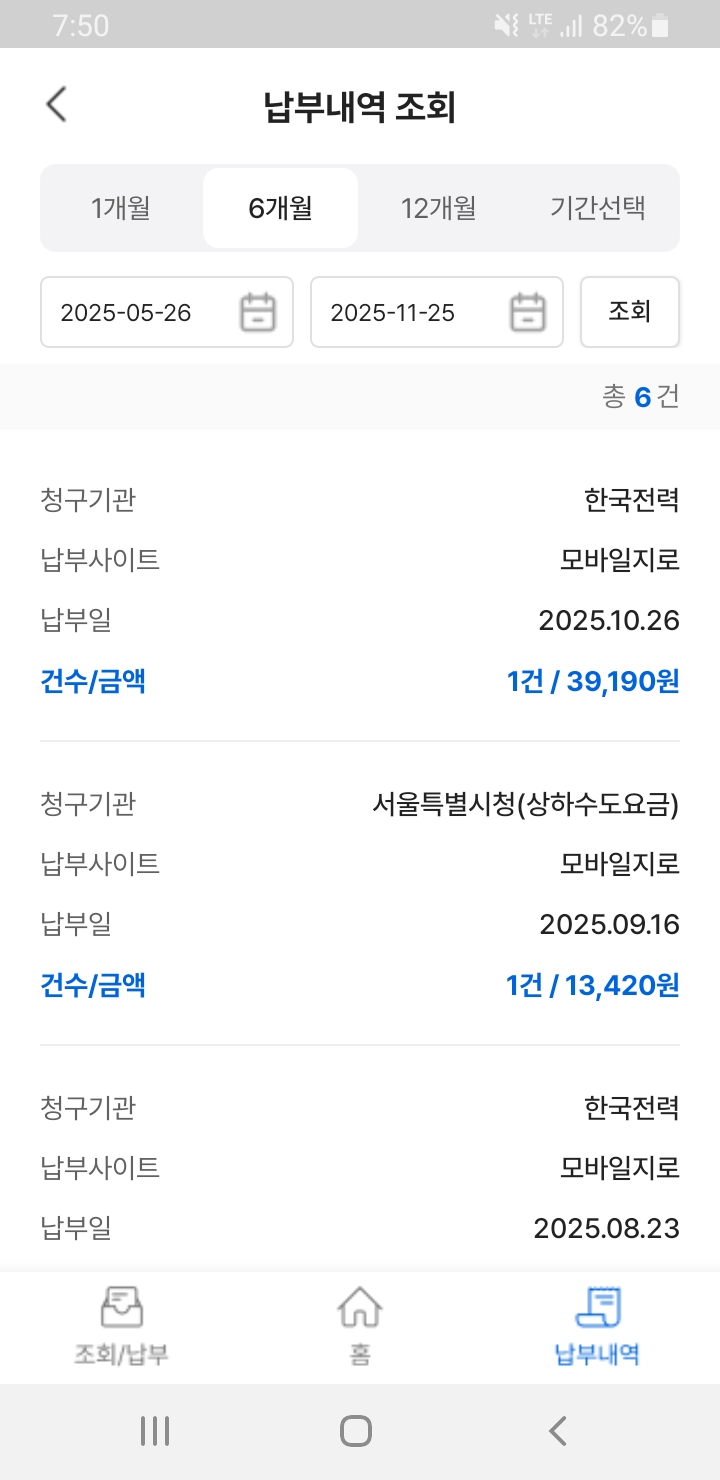Select the 6개월 period tab
Screen dimensions: 720x1480
280,208
